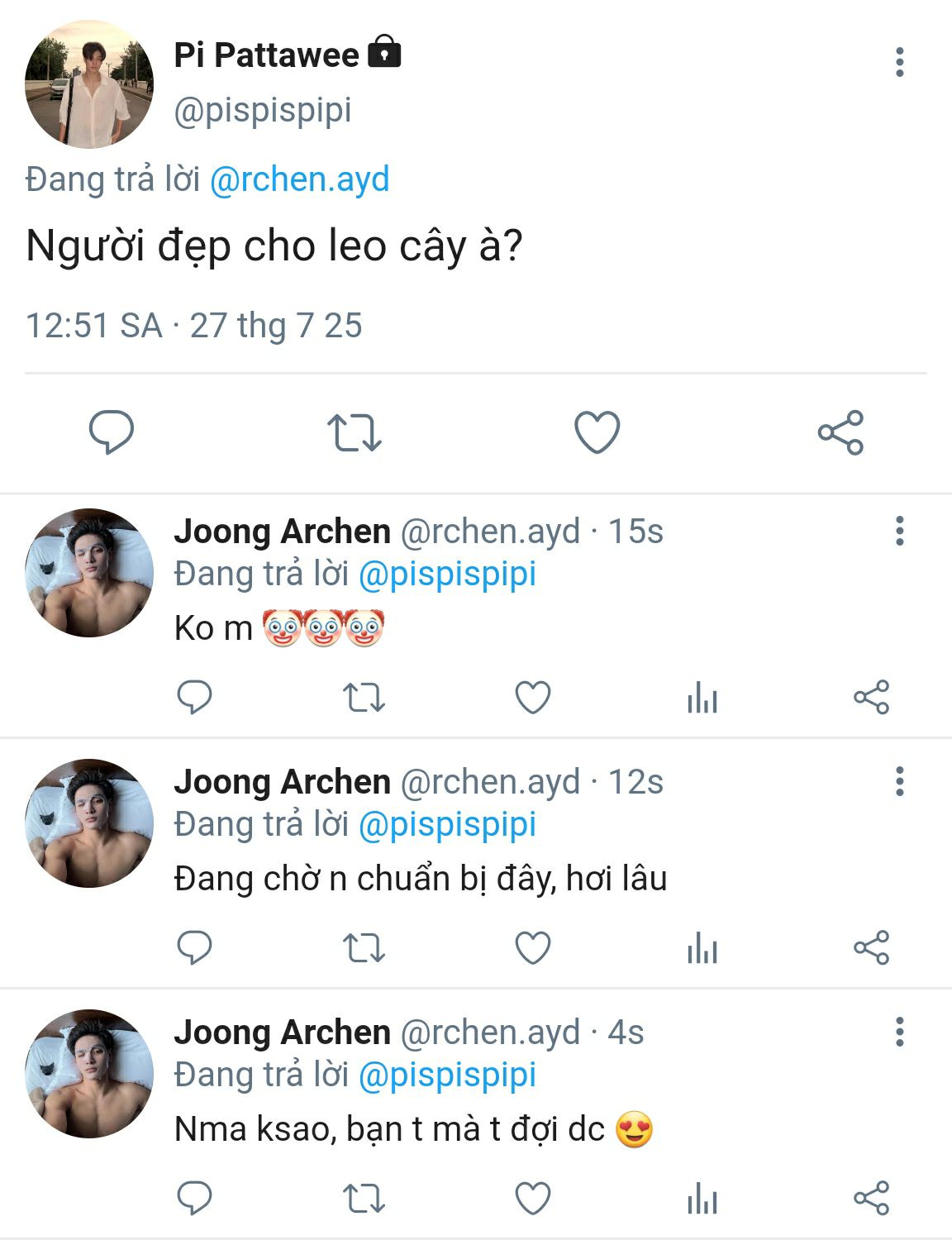View analytics of the "Ko m" reply
Screen dimensions: 952x1240
point(702,699)
